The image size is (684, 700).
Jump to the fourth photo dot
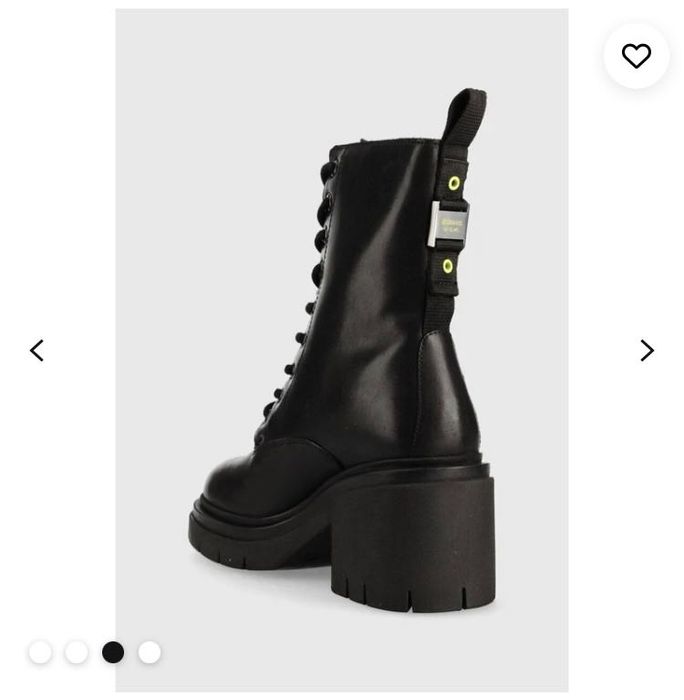(x=149, y=652)
